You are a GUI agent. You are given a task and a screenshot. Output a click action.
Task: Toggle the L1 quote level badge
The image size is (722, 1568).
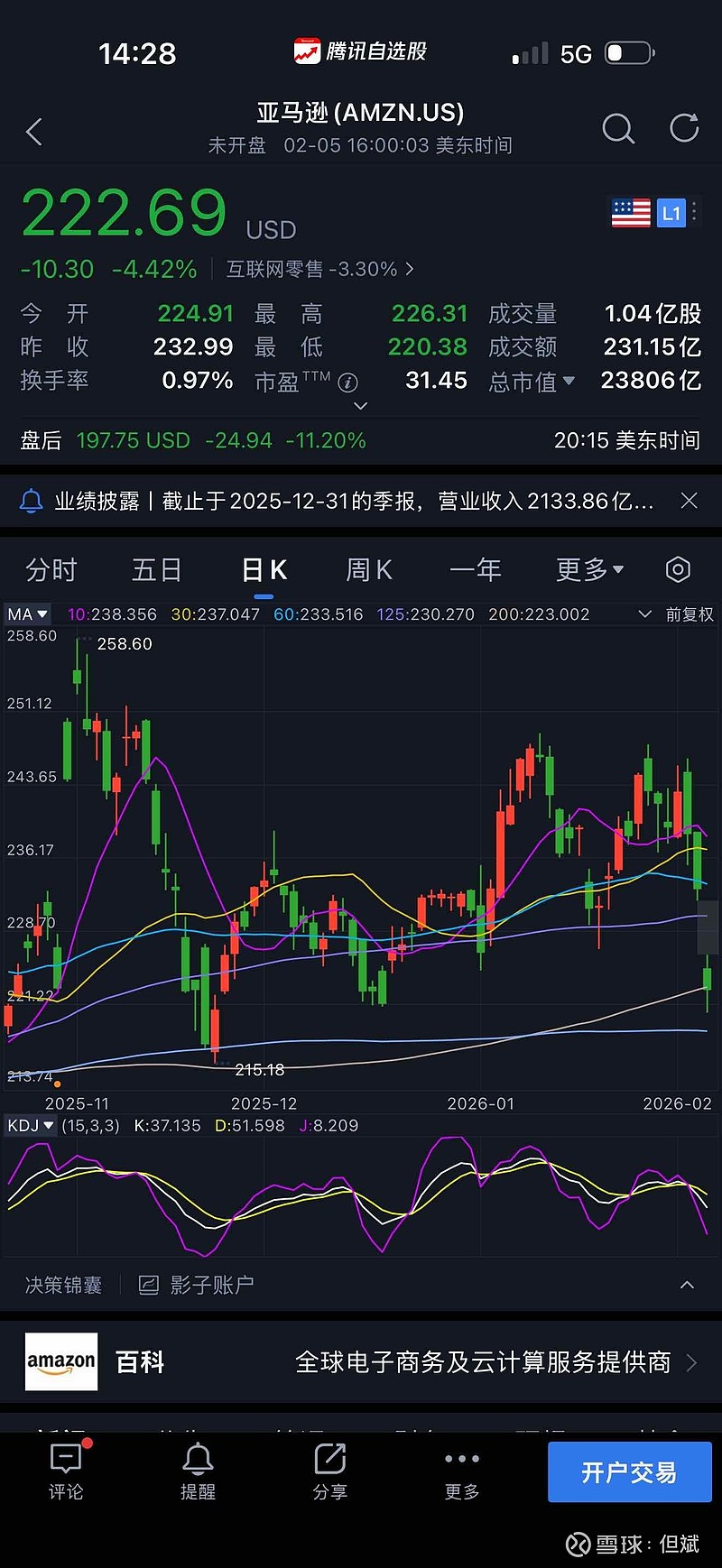tap(671, 213)
